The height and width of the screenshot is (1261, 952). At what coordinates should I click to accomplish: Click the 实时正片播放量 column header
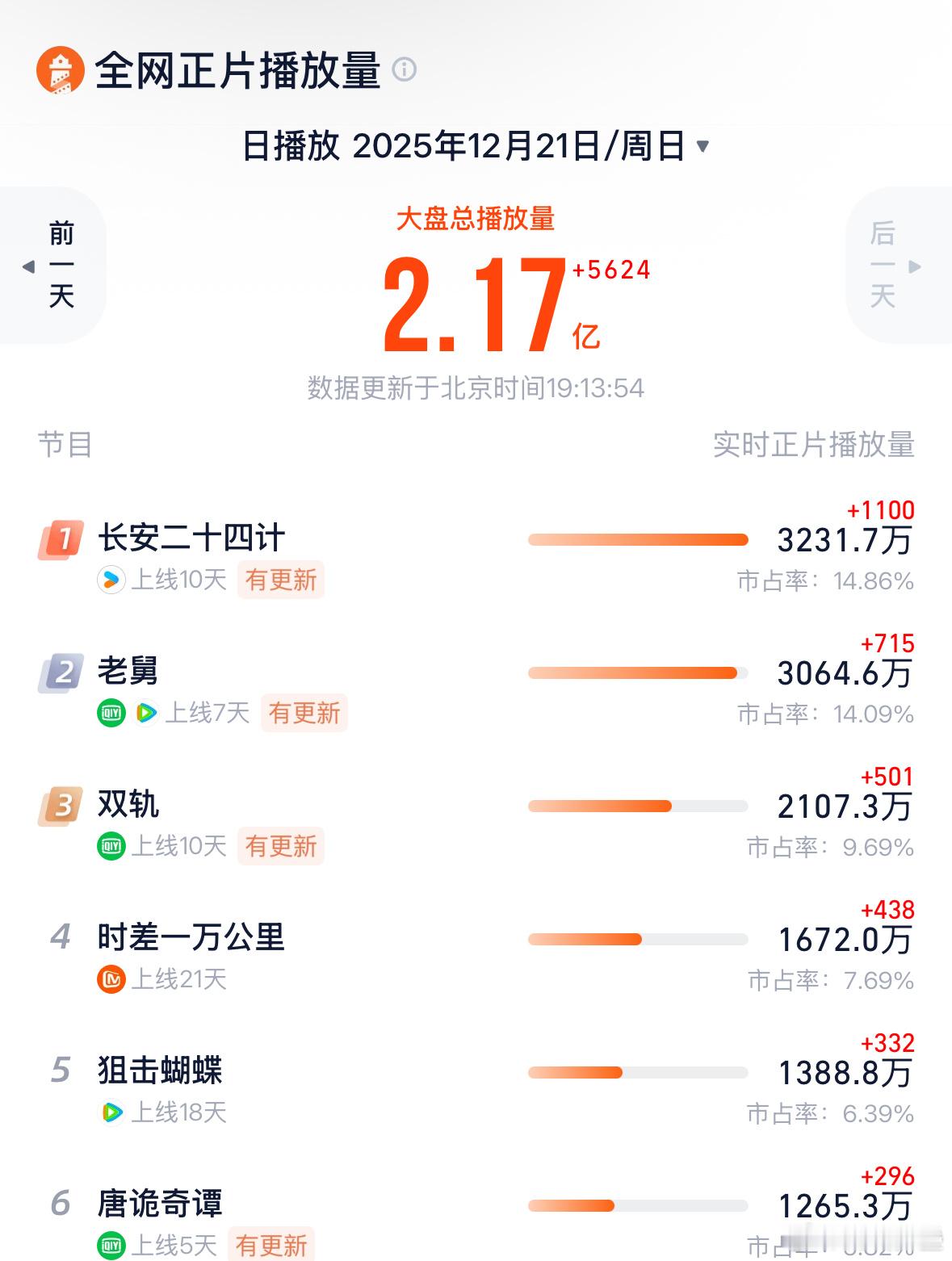[x=812, y=446]
